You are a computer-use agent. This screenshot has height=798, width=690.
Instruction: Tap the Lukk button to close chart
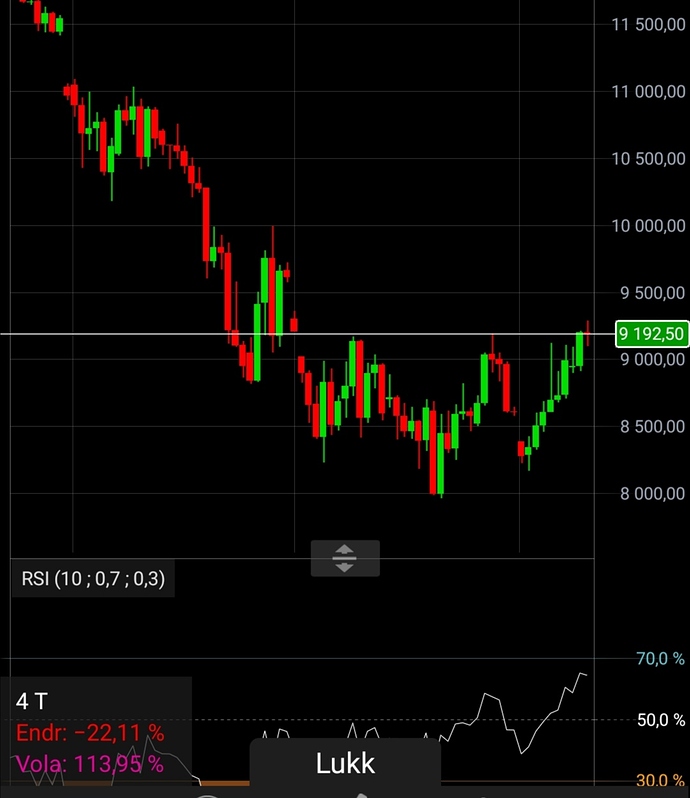point(345,765)
